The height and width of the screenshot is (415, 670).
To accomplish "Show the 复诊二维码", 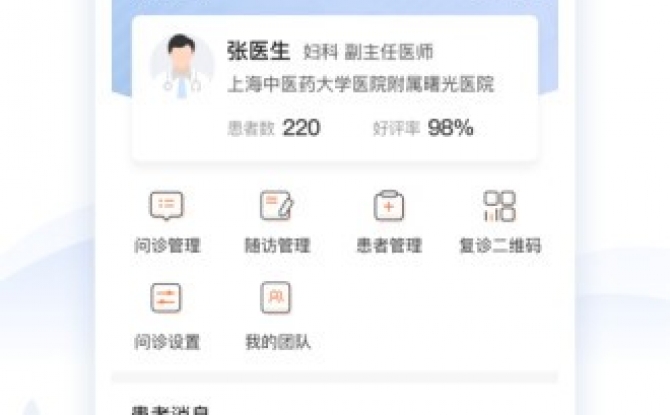I will pos(500,221).
